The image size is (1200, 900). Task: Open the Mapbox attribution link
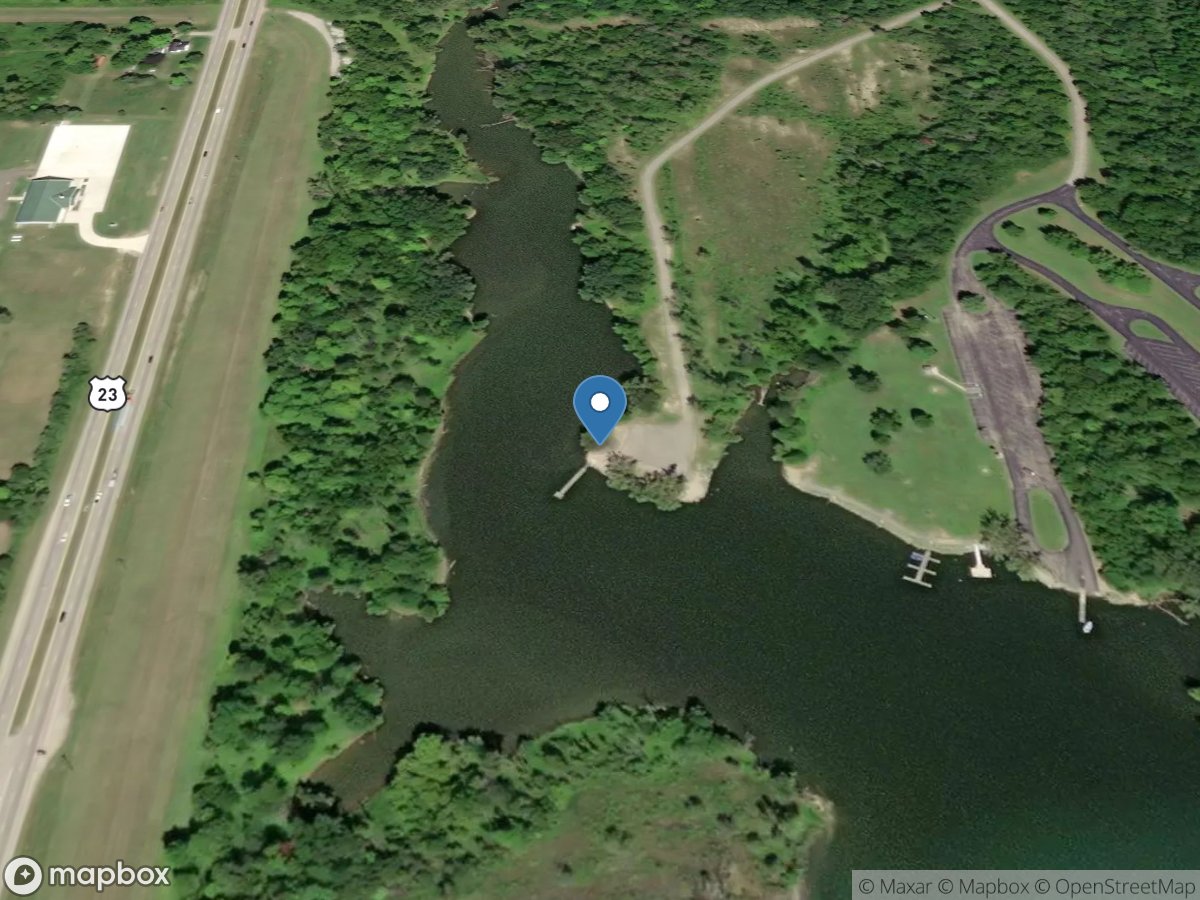pyautogui.click(x=991, y=885)
